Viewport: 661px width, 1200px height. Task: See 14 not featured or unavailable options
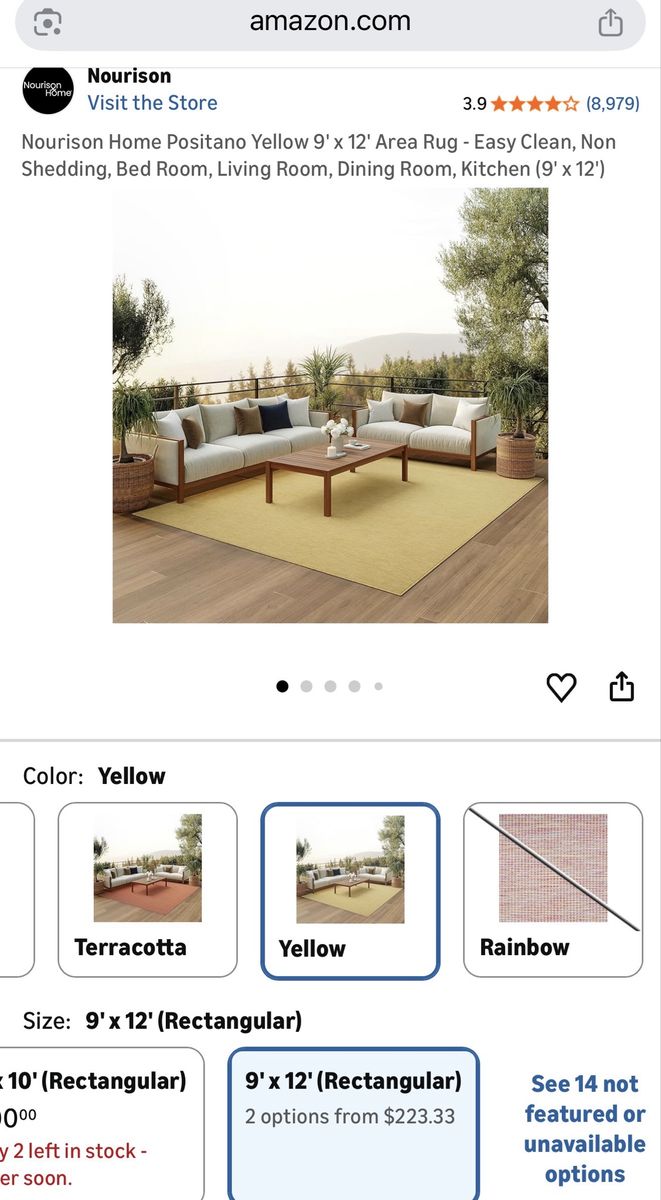(585, 1128)
